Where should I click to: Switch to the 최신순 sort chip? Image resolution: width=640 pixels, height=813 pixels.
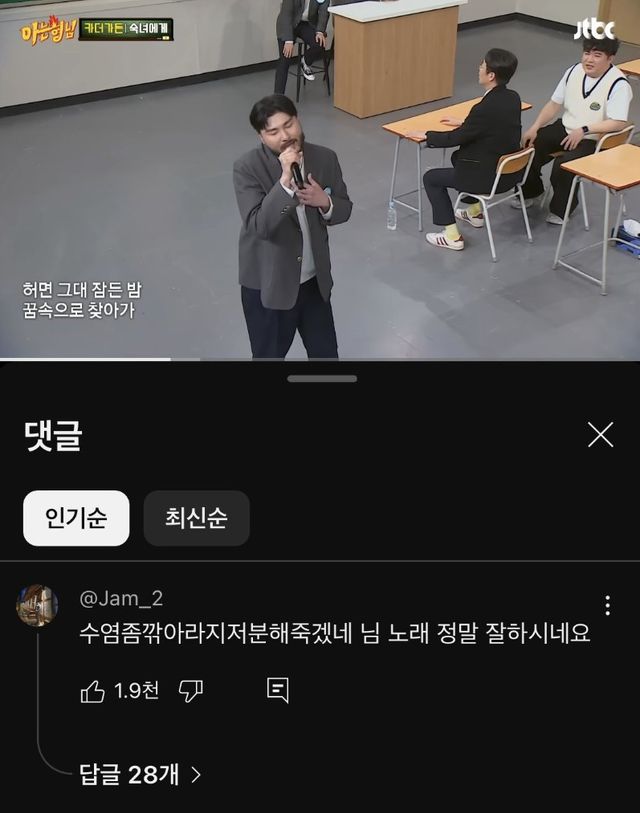196,518
